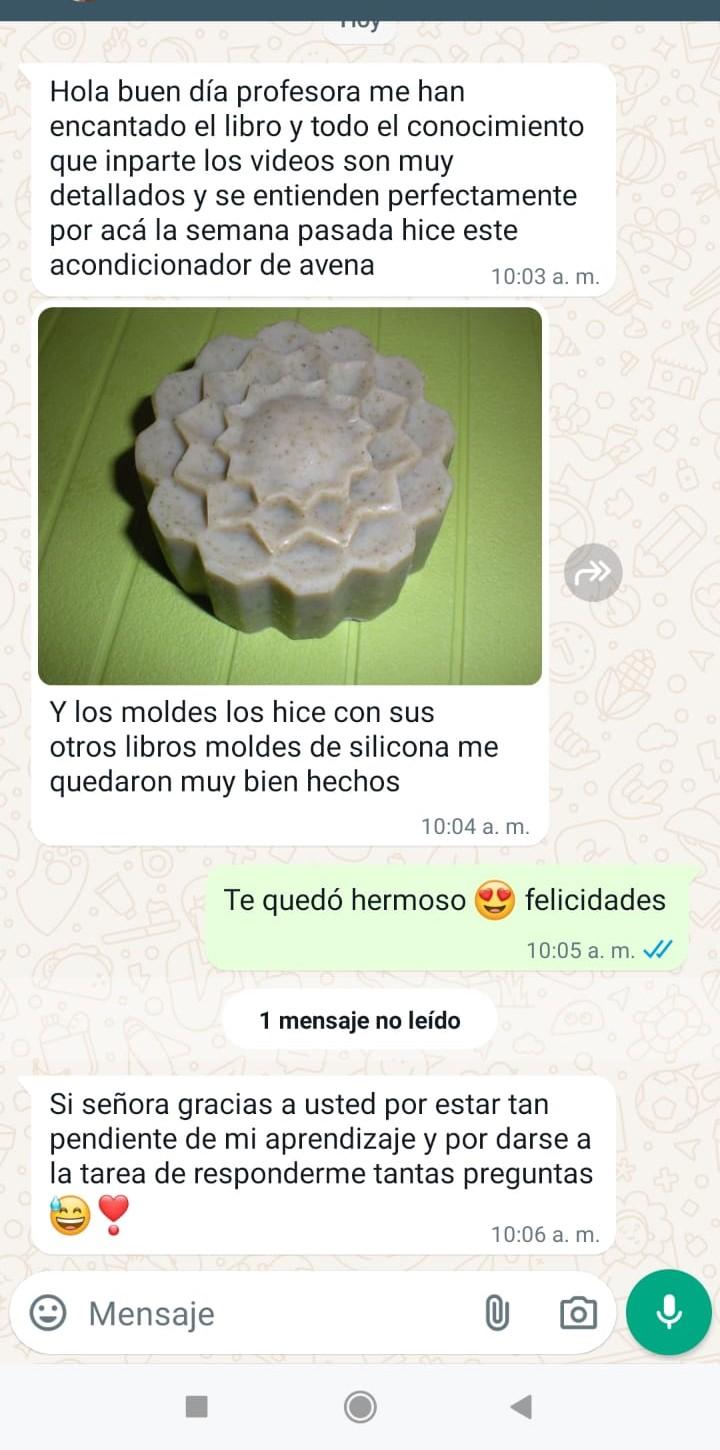Open recent apps with the square button
720x1450 pixels.
click(197, 1407)
